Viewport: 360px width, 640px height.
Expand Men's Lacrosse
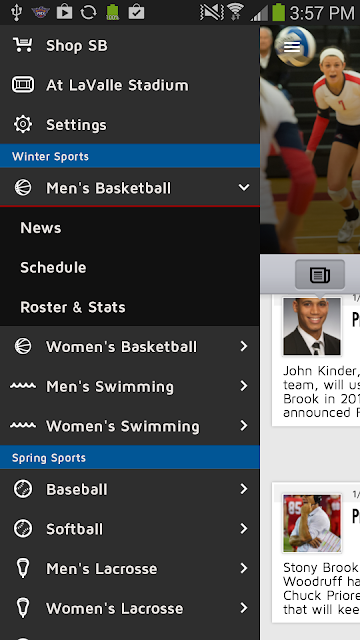(130, 568)
